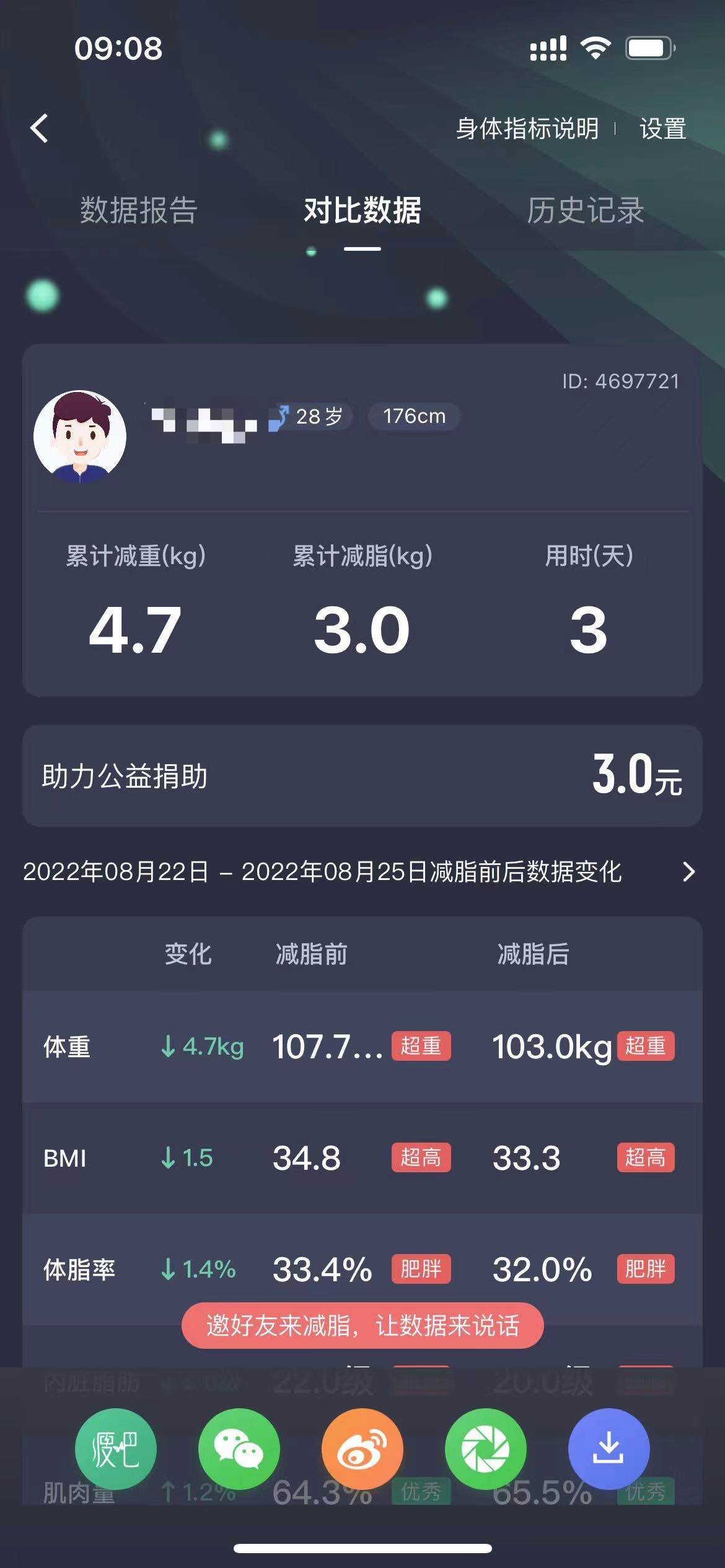
Task: Share to the 瘦吧 community
Action: 116,1449
